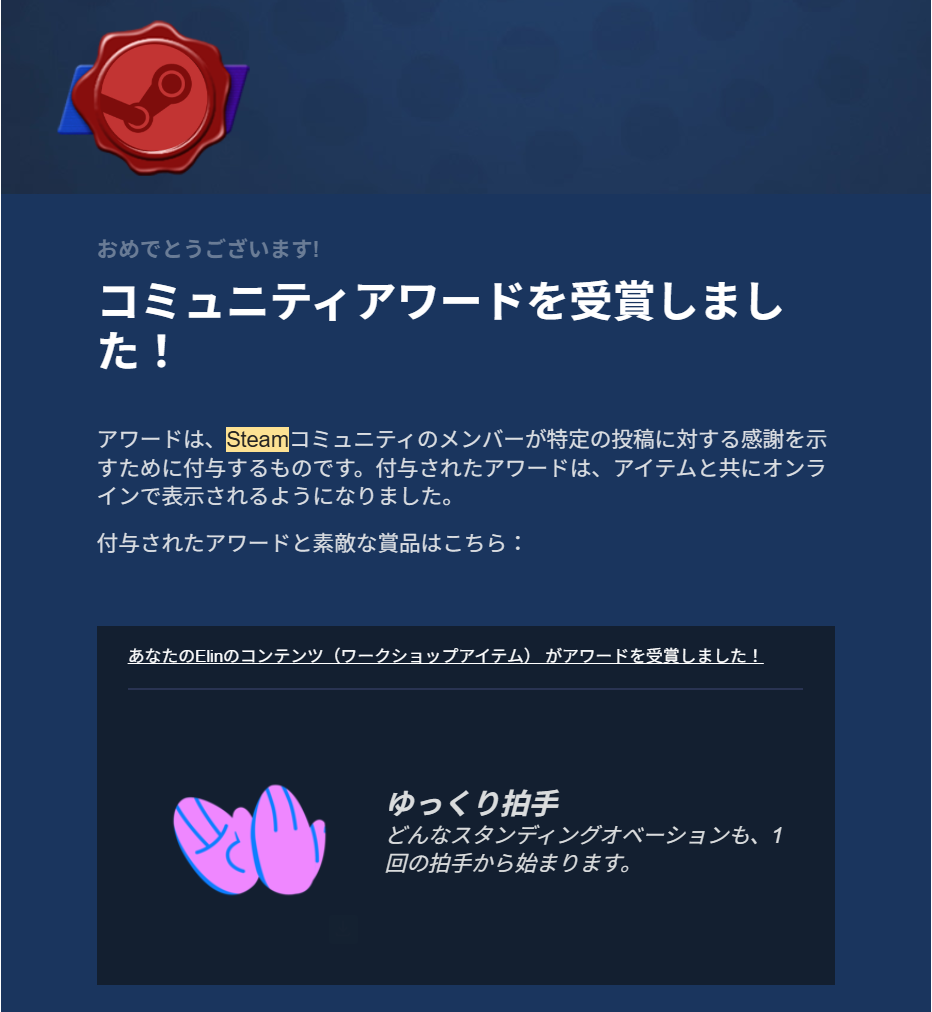Open the underlined Elin workshop item award link
Viewport: 932px width, 1012px height.
pyautogui.click(x=445, y=656)
